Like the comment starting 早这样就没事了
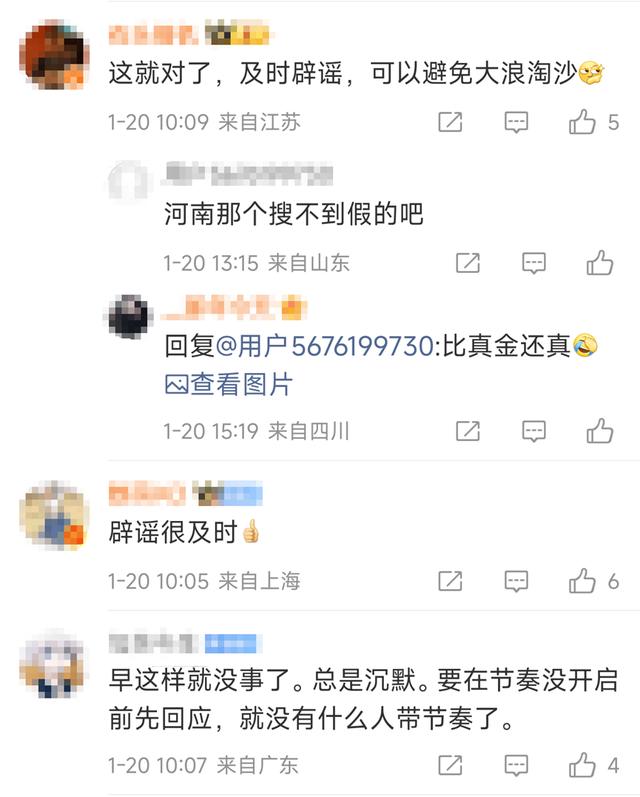 583,766
